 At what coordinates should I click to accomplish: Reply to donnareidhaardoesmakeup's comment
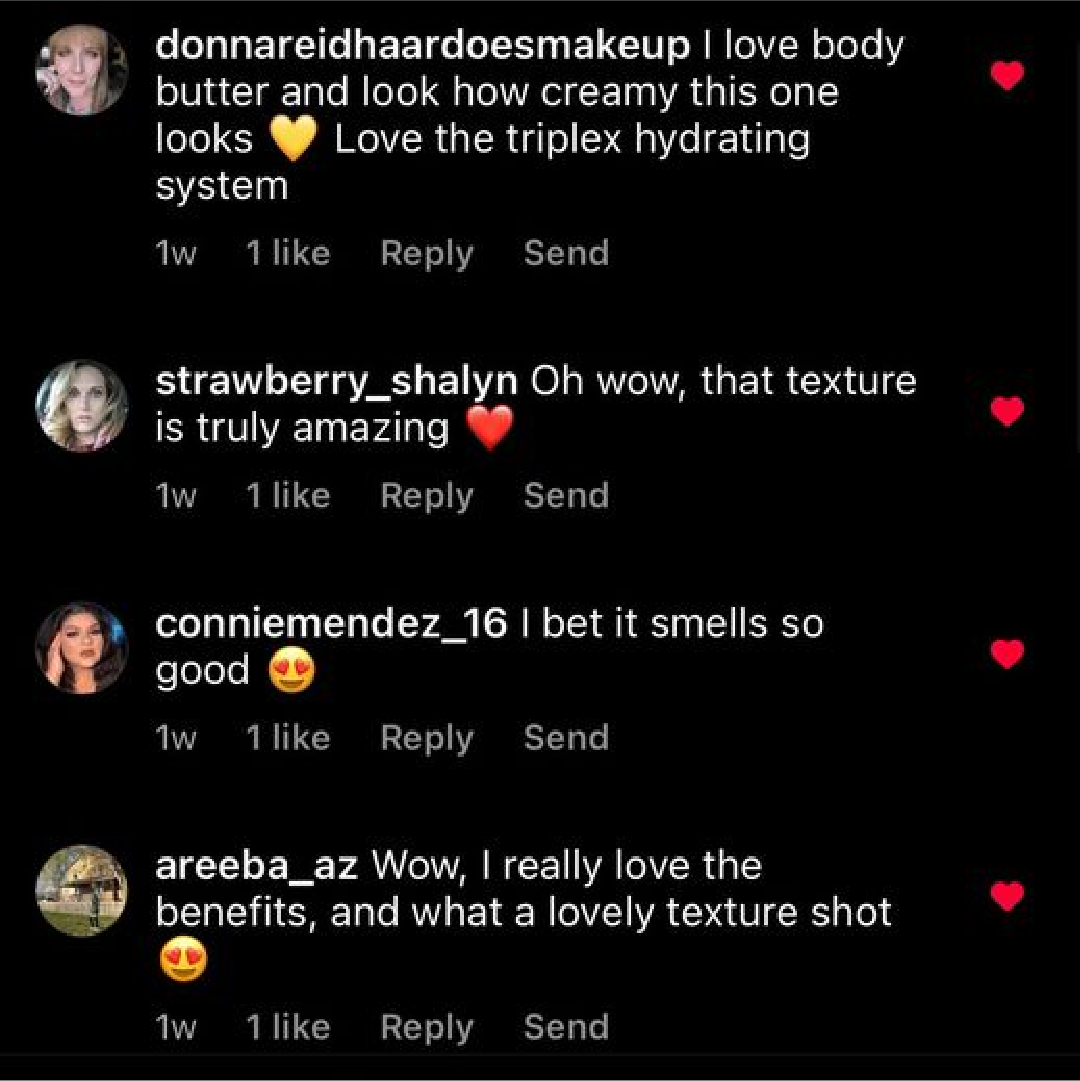click(x=426, y=253)
